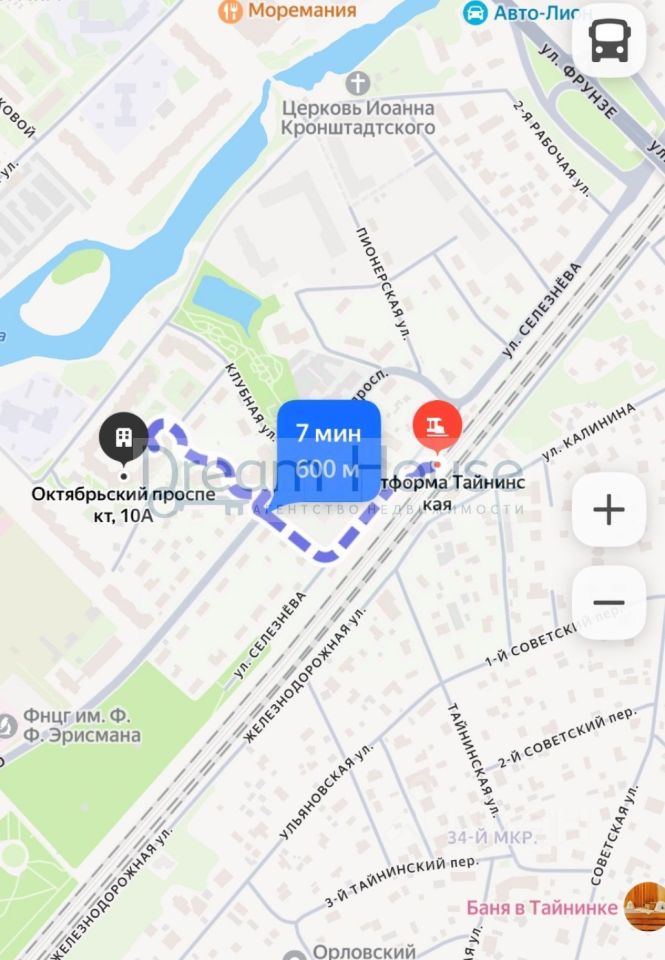Image resolution: width=665 pixels, height=960 pixels.
Task: Zoom out with the minus button
Action: point(608,603)
